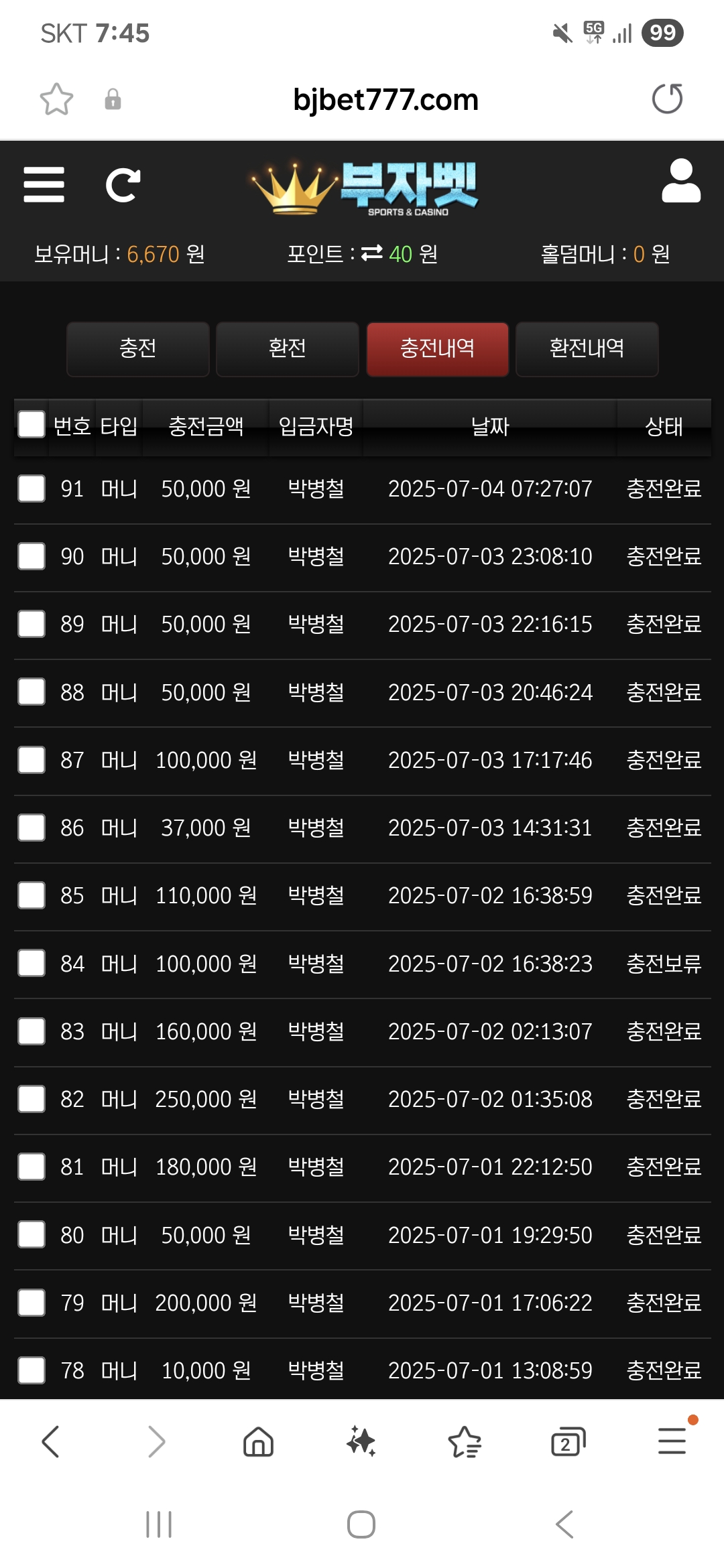Open the hamburger menu
This screenshot has height=1568, width=724.
click(x=44, y=184)
